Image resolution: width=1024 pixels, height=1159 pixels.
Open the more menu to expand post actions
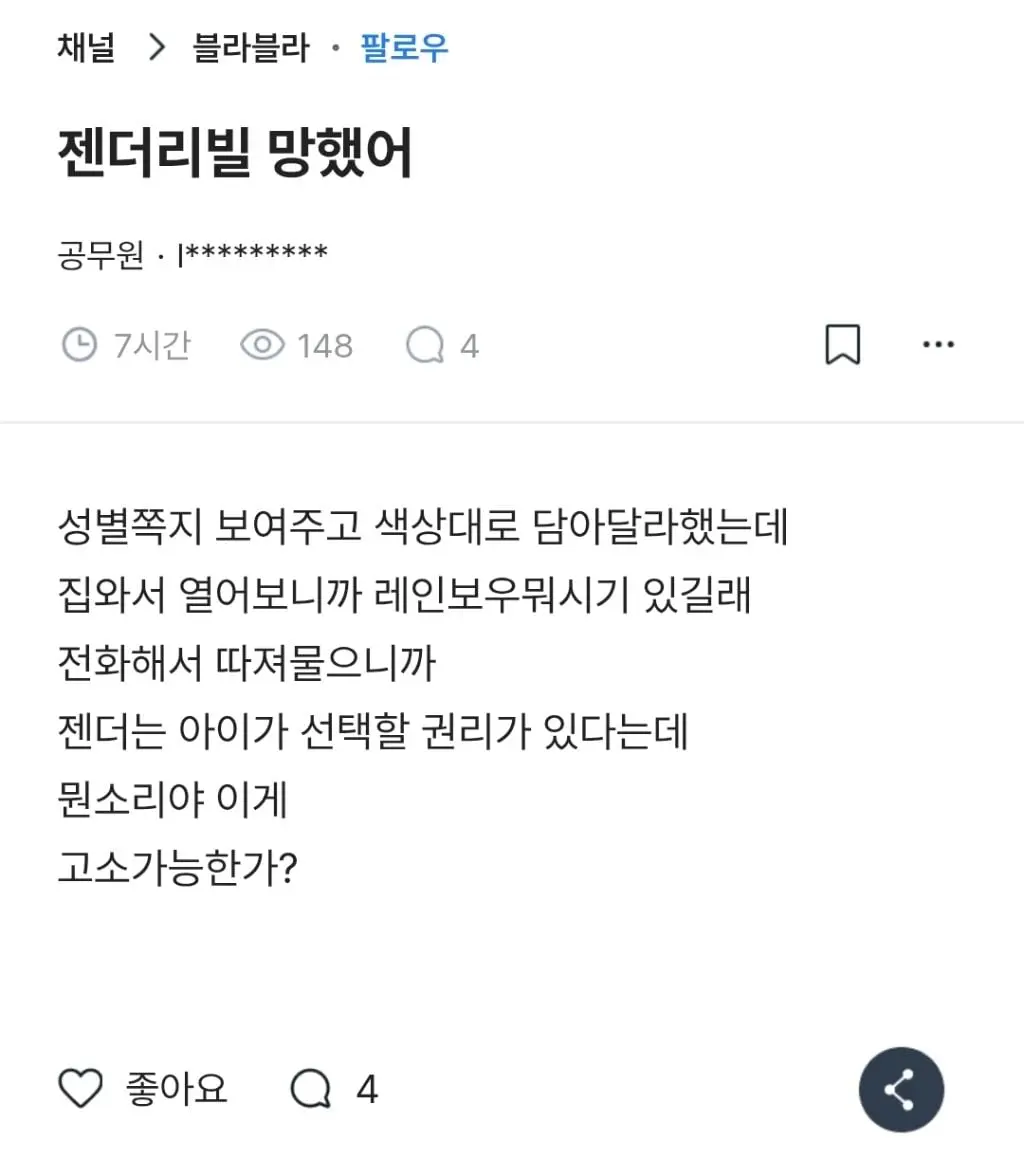pos(938,344)
